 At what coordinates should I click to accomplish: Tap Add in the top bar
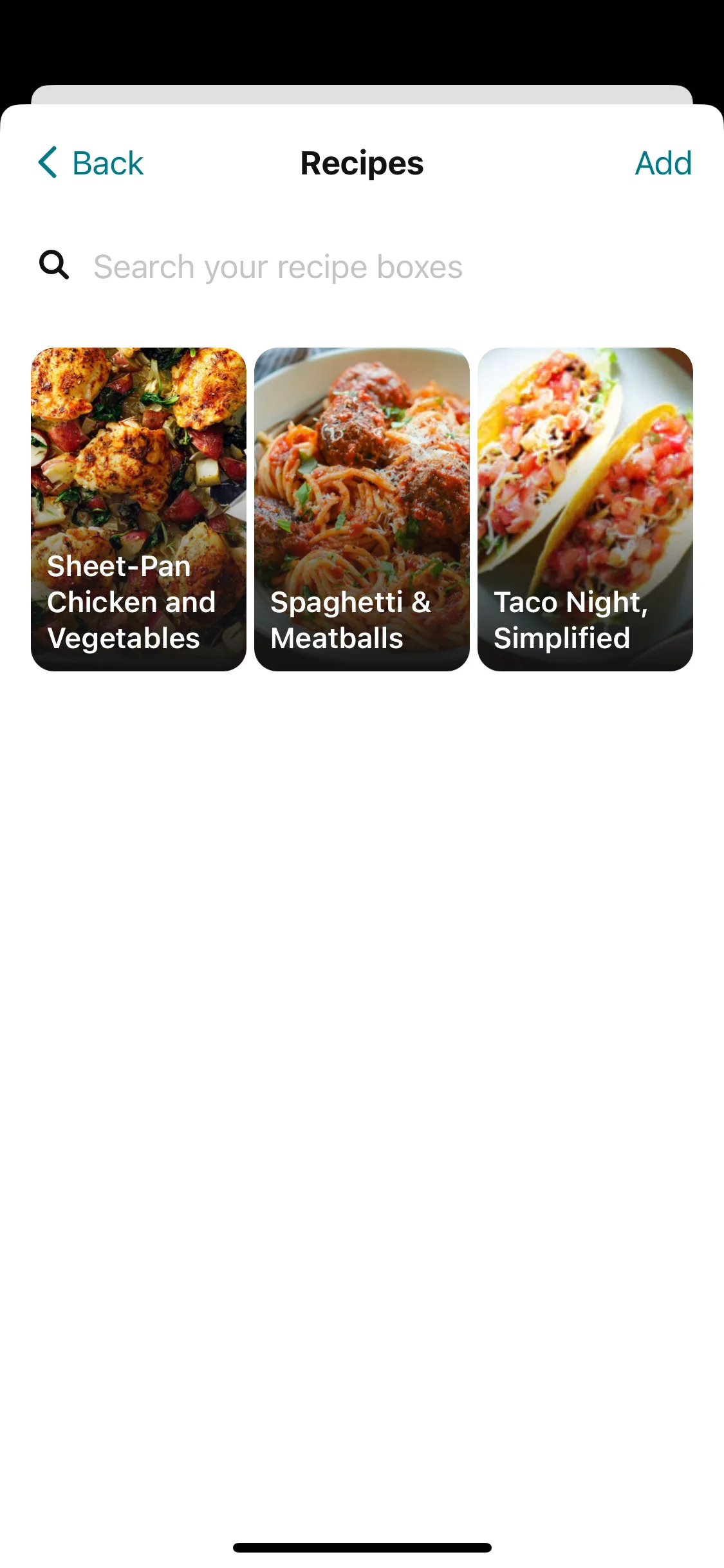(x=663, y=163)
